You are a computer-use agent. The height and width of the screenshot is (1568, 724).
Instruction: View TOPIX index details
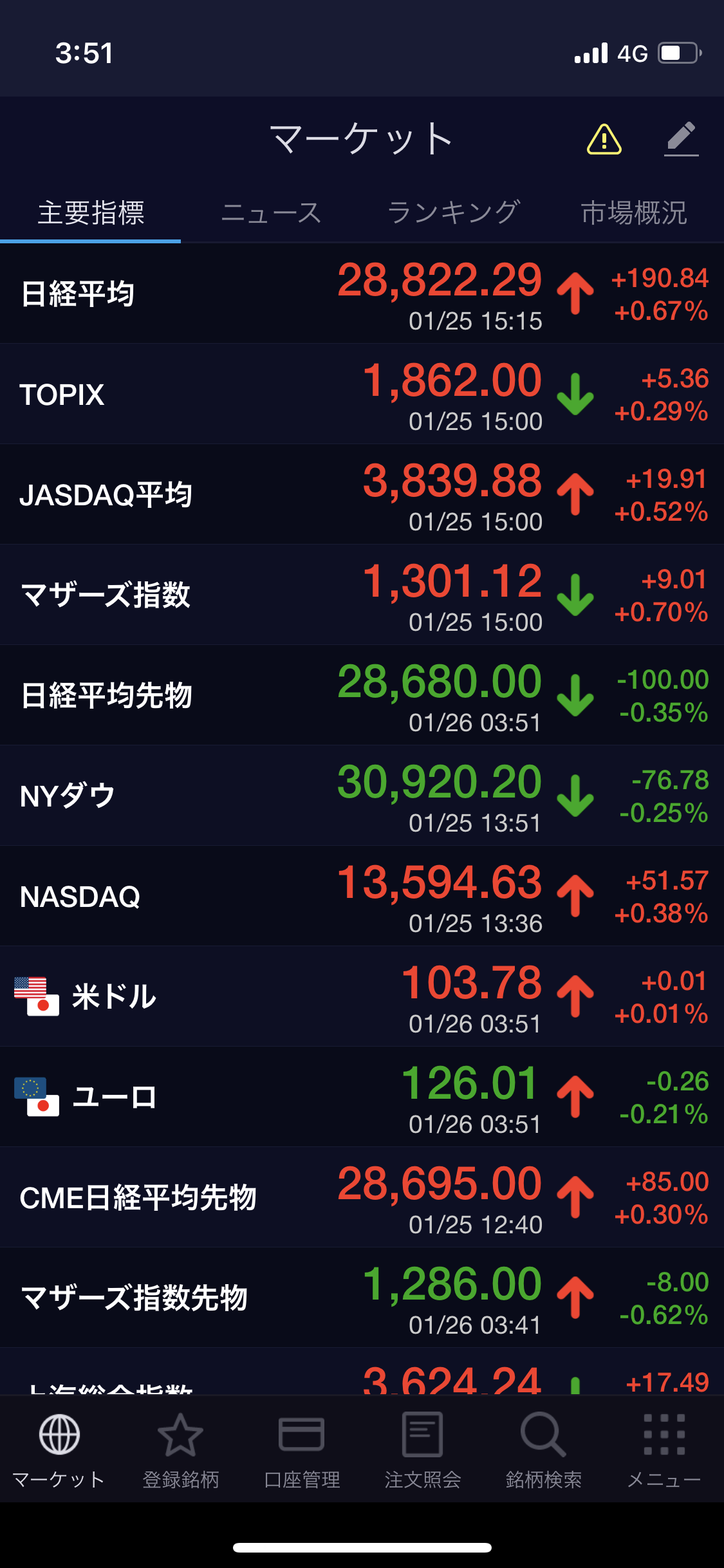pyautogui.click(x=362, y=394)
